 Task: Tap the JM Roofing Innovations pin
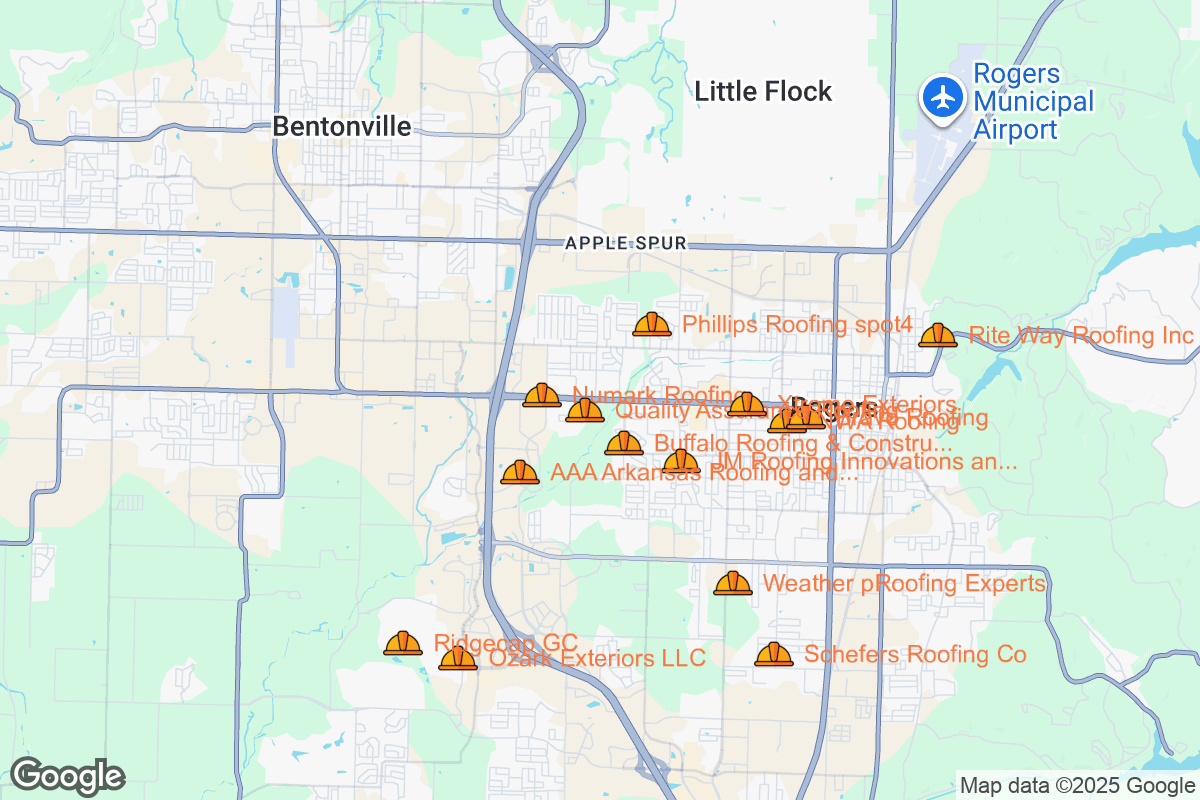(681, 461)
